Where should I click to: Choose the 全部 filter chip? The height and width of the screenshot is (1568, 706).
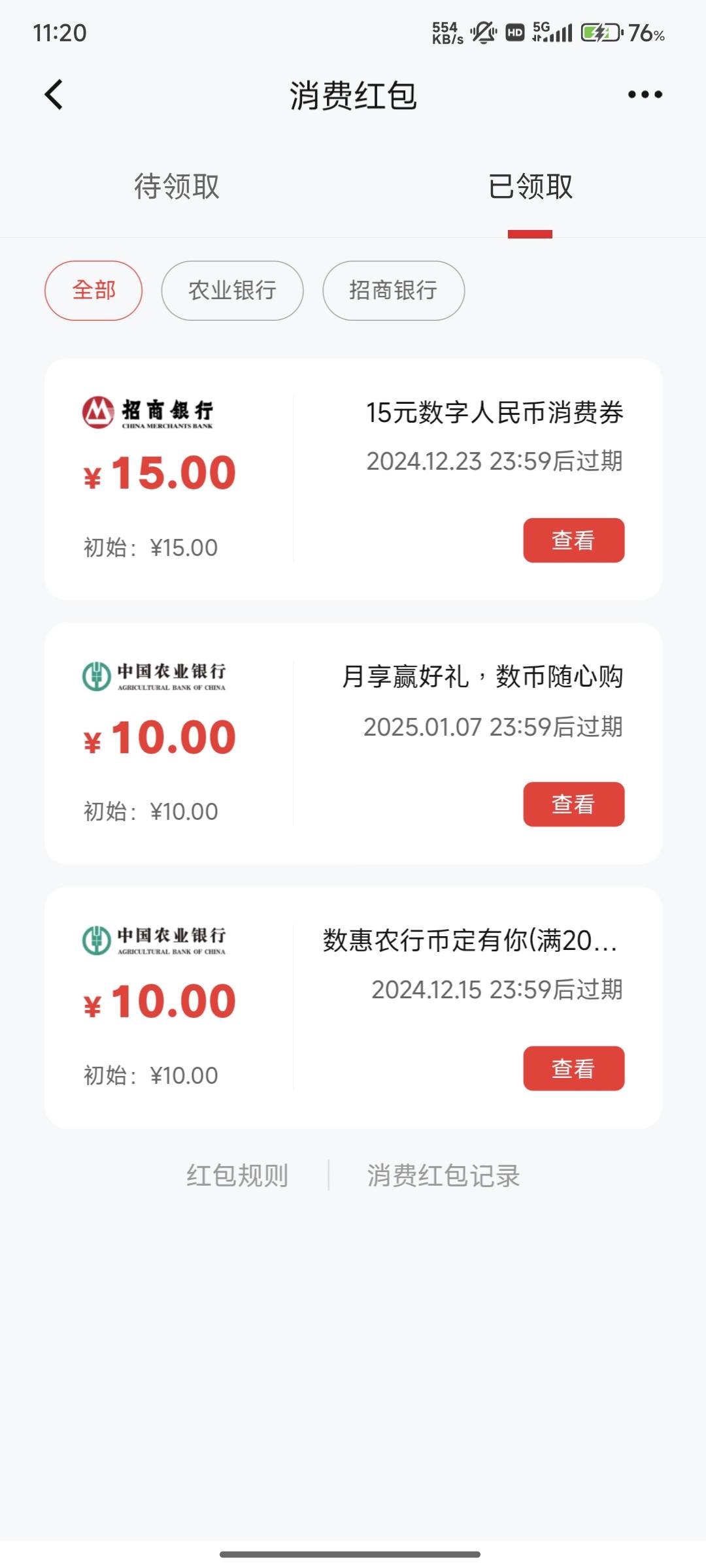93,291
